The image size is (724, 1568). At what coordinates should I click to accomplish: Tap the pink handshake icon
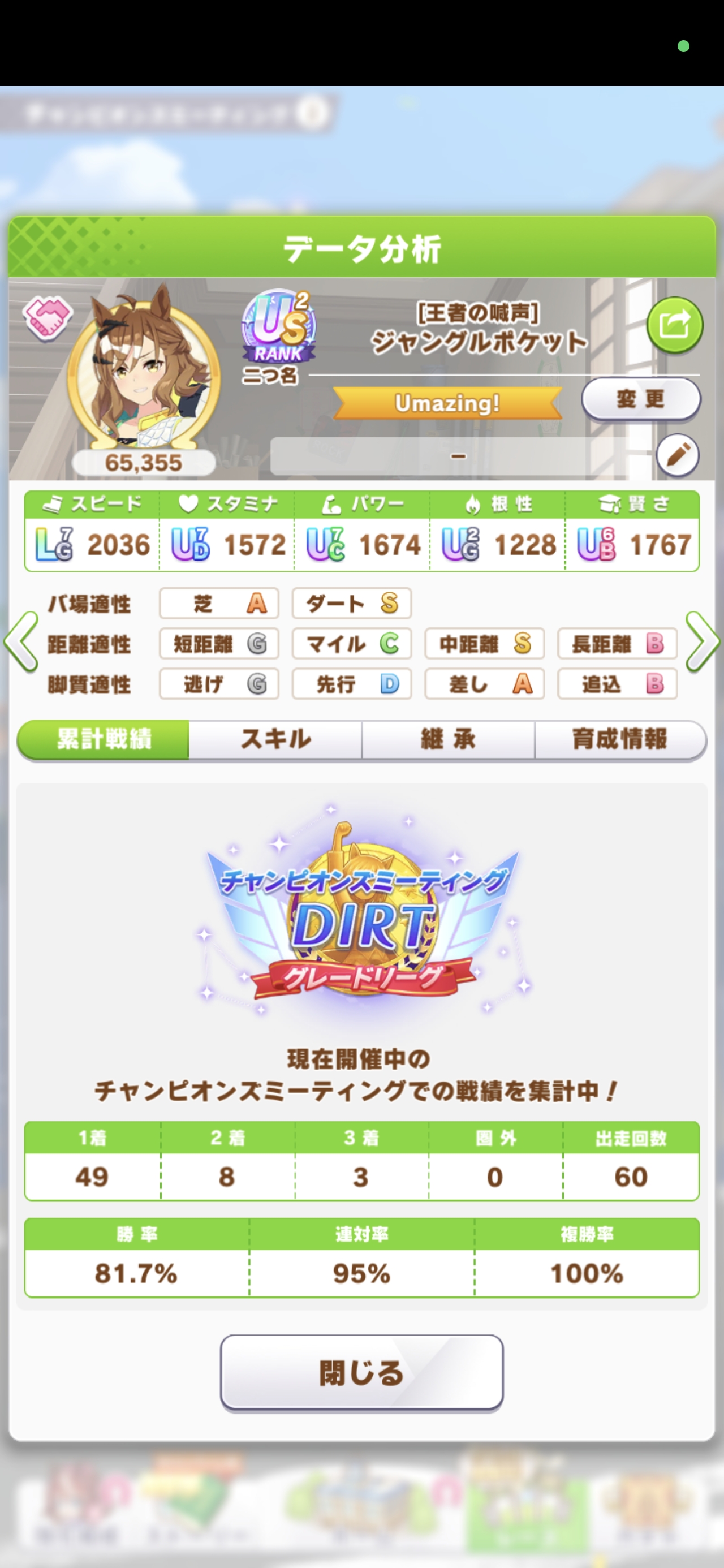click(x=48, y=317)
